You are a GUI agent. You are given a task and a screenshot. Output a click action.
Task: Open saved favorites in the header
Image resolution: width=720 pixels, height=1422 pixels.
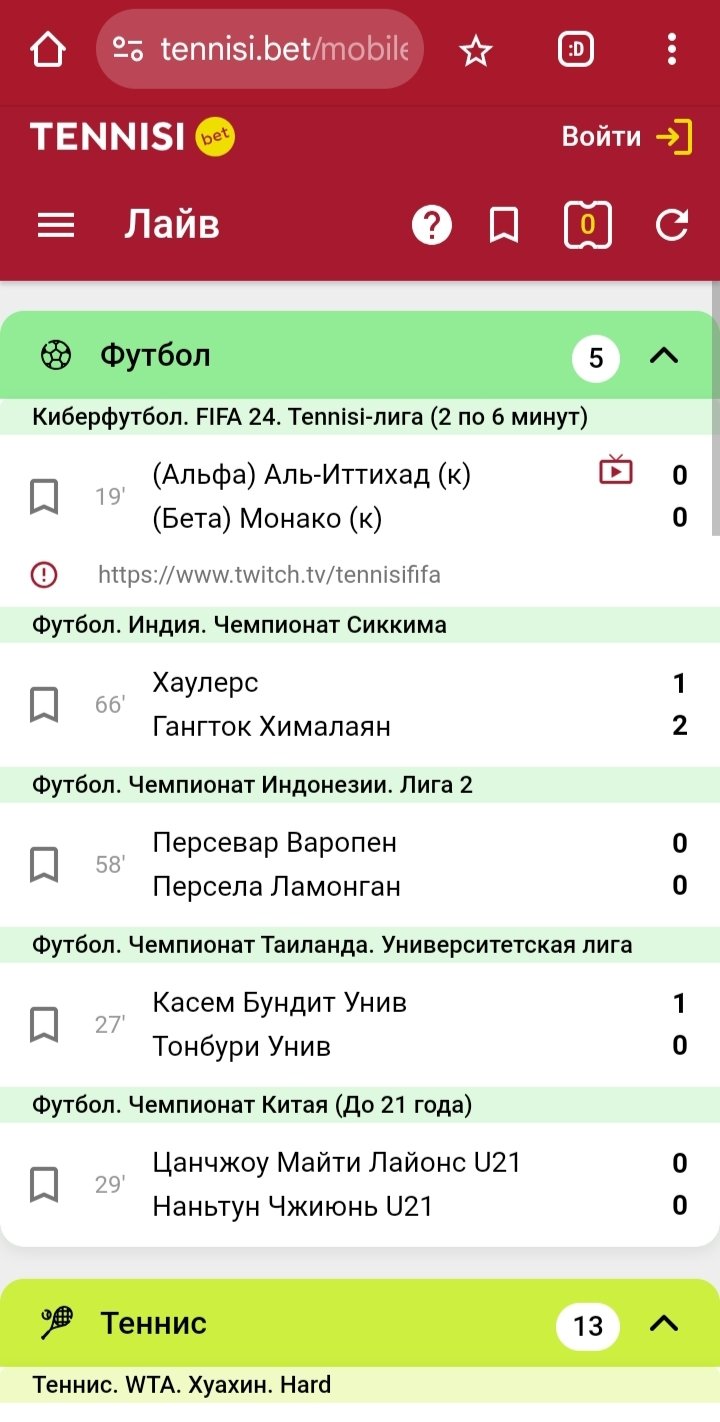[504, 226]
